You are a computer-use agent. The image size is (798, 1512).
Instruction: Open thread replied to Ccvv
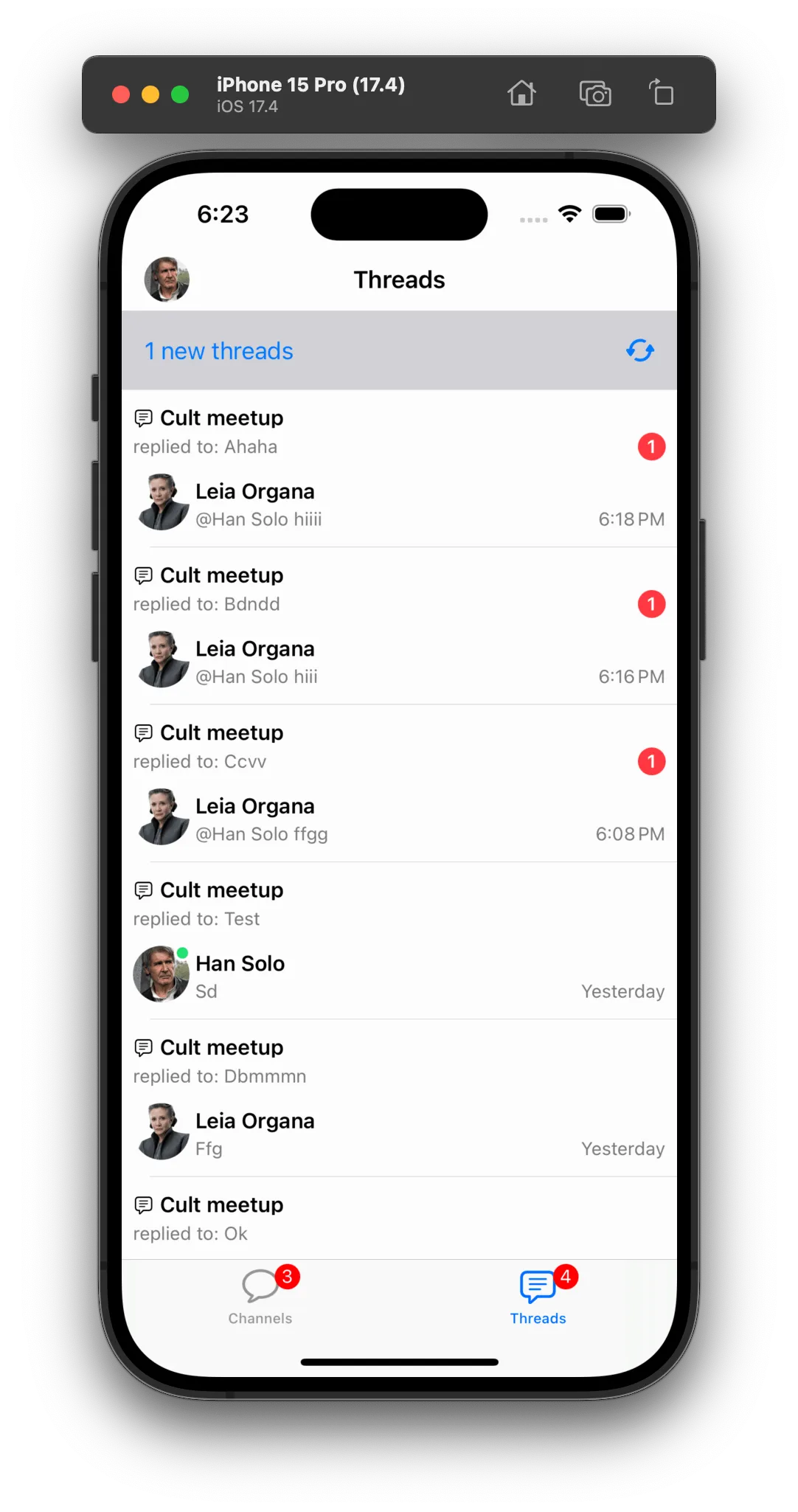click(398, 783)
